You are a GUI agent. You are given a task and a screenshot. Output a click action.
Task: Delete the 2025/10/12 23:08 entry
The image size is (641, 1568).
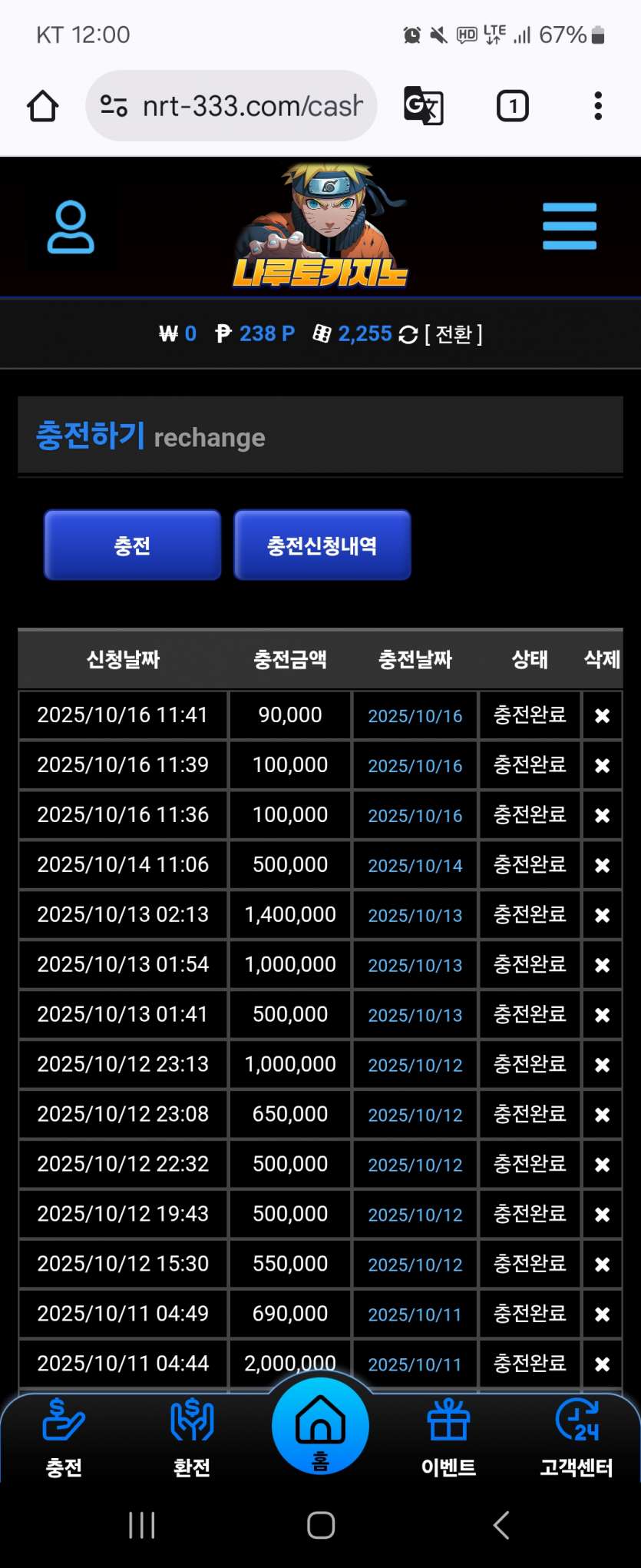click(x=602, y=1115)
